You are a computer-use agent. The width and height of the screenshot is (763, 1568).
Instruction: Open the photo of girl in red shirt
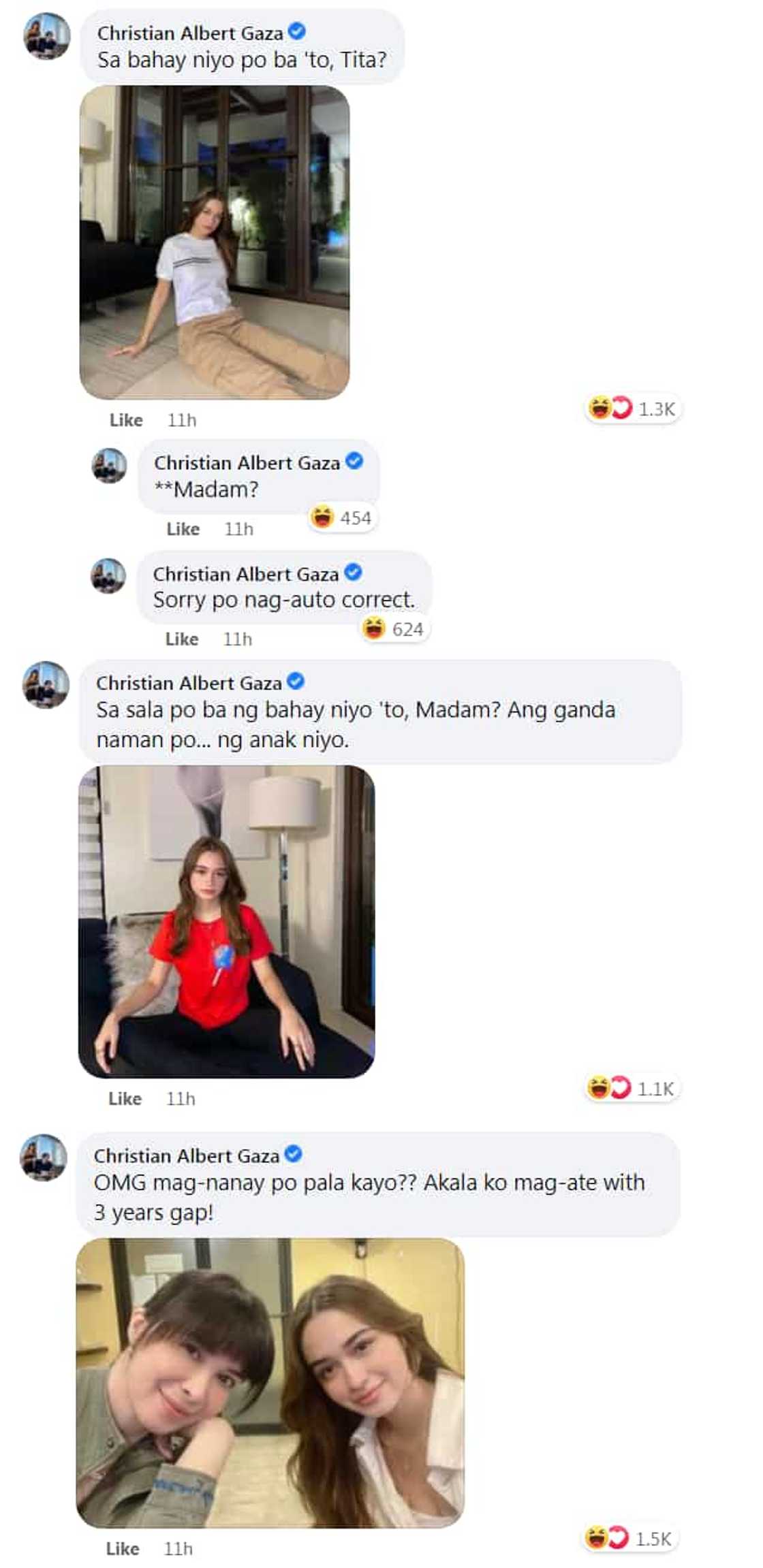[226, 921]
